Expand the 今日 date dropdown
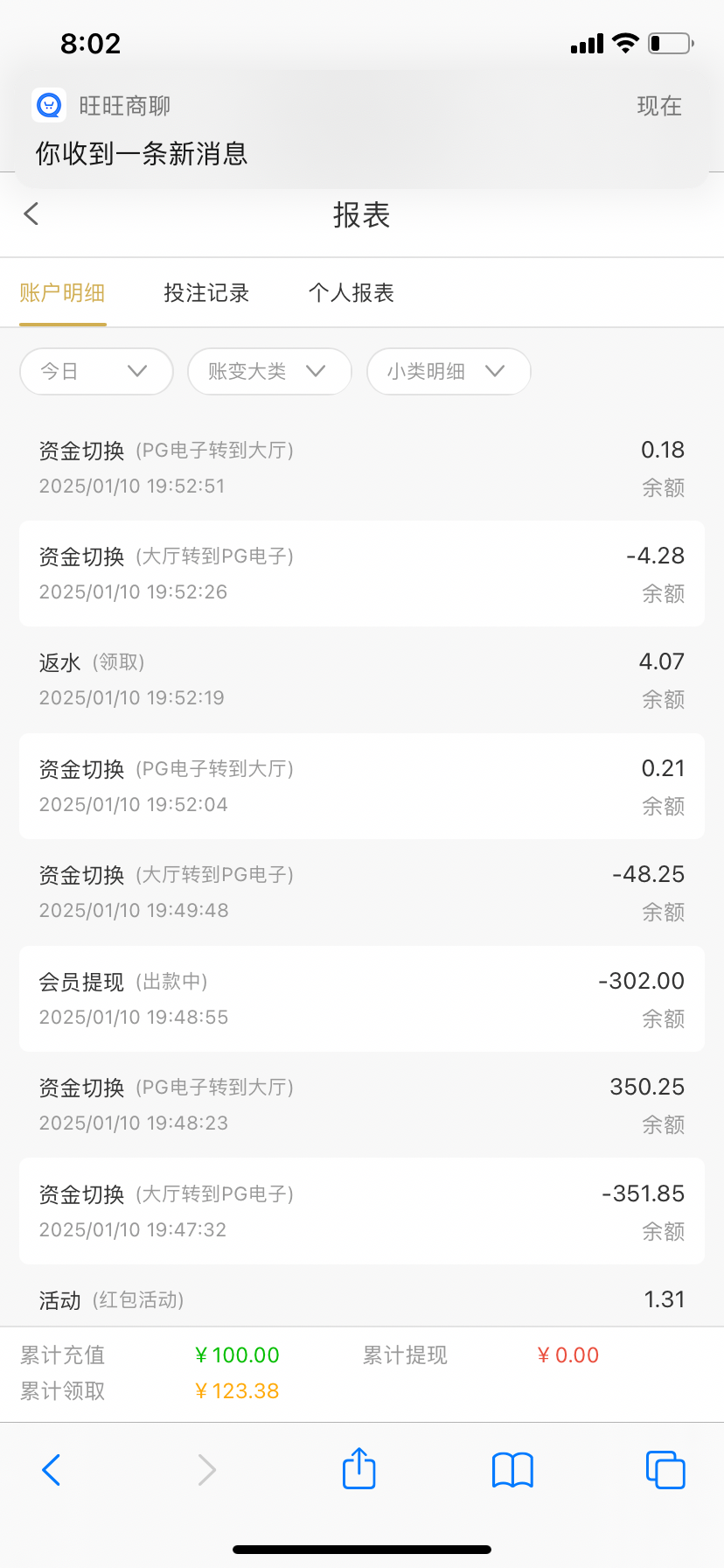 pyautogui.click(x=96, y=372)
